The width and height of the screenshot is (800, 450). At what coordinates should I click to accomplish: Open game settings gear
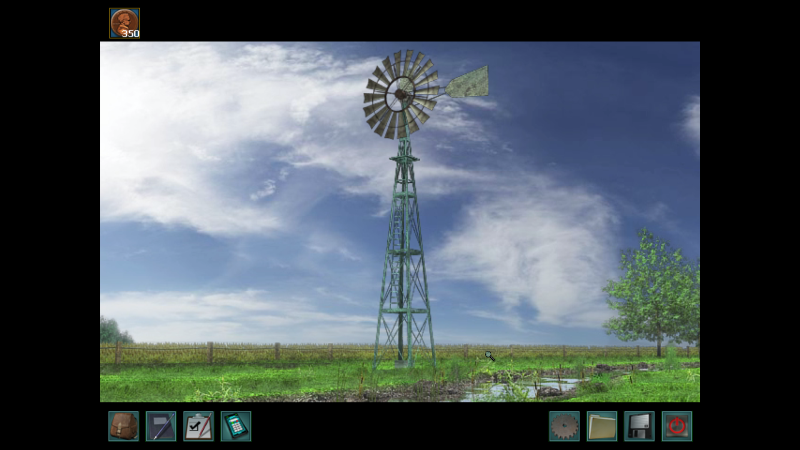coord(564,426)
